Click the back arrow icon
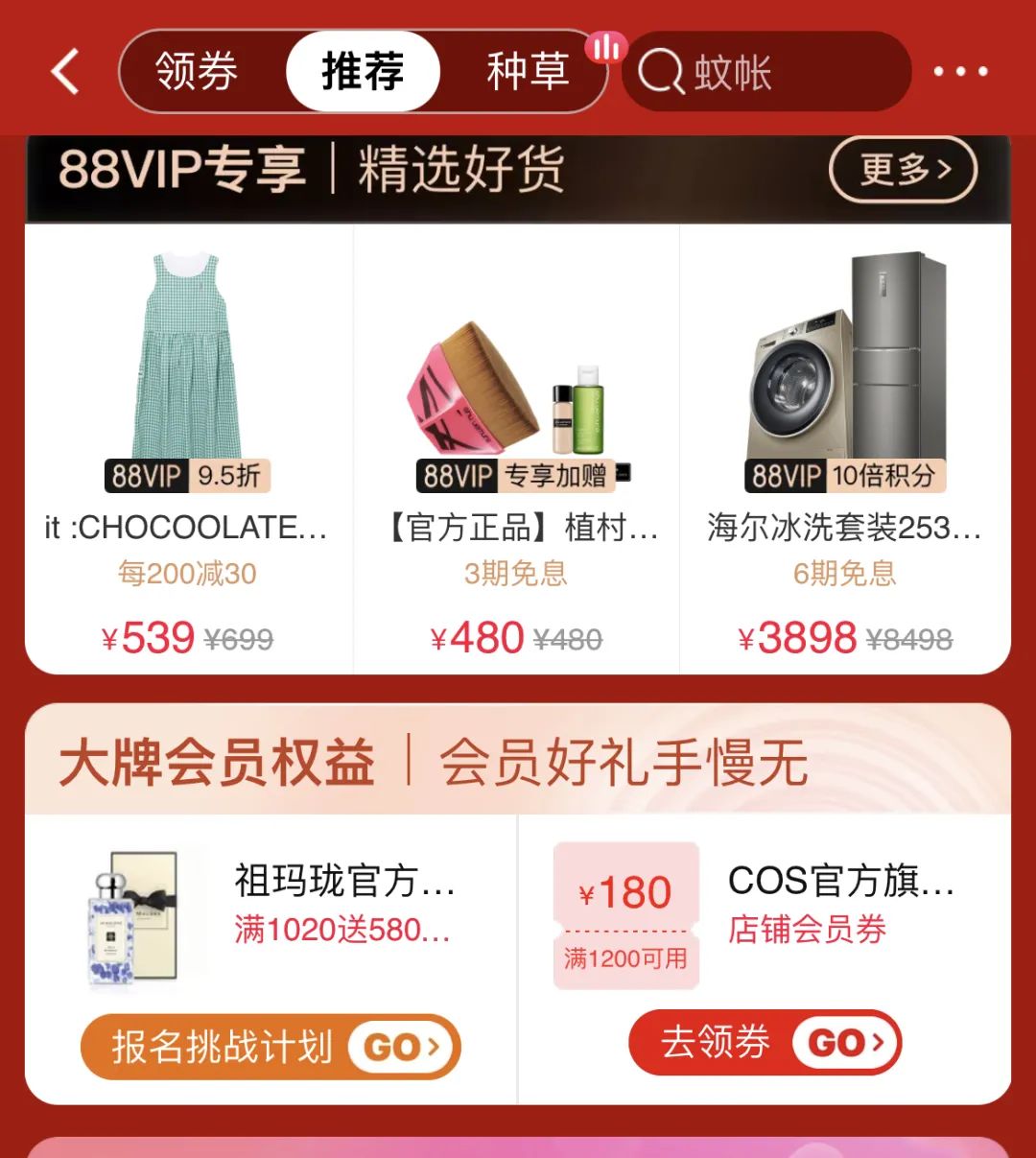The image size is (1036, 1158). pos(63,72)
